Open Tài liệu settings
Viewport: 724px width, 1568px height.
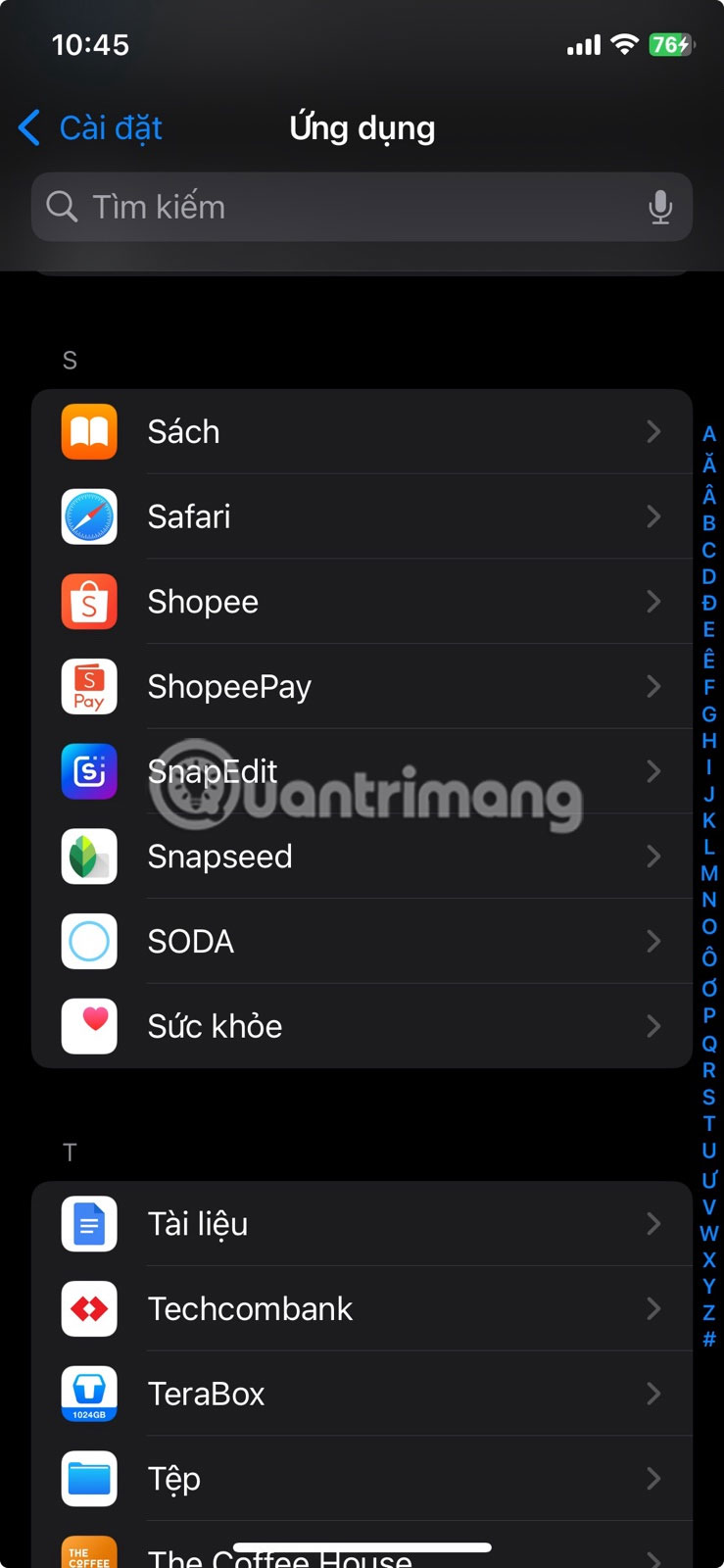pos(362,1224)
